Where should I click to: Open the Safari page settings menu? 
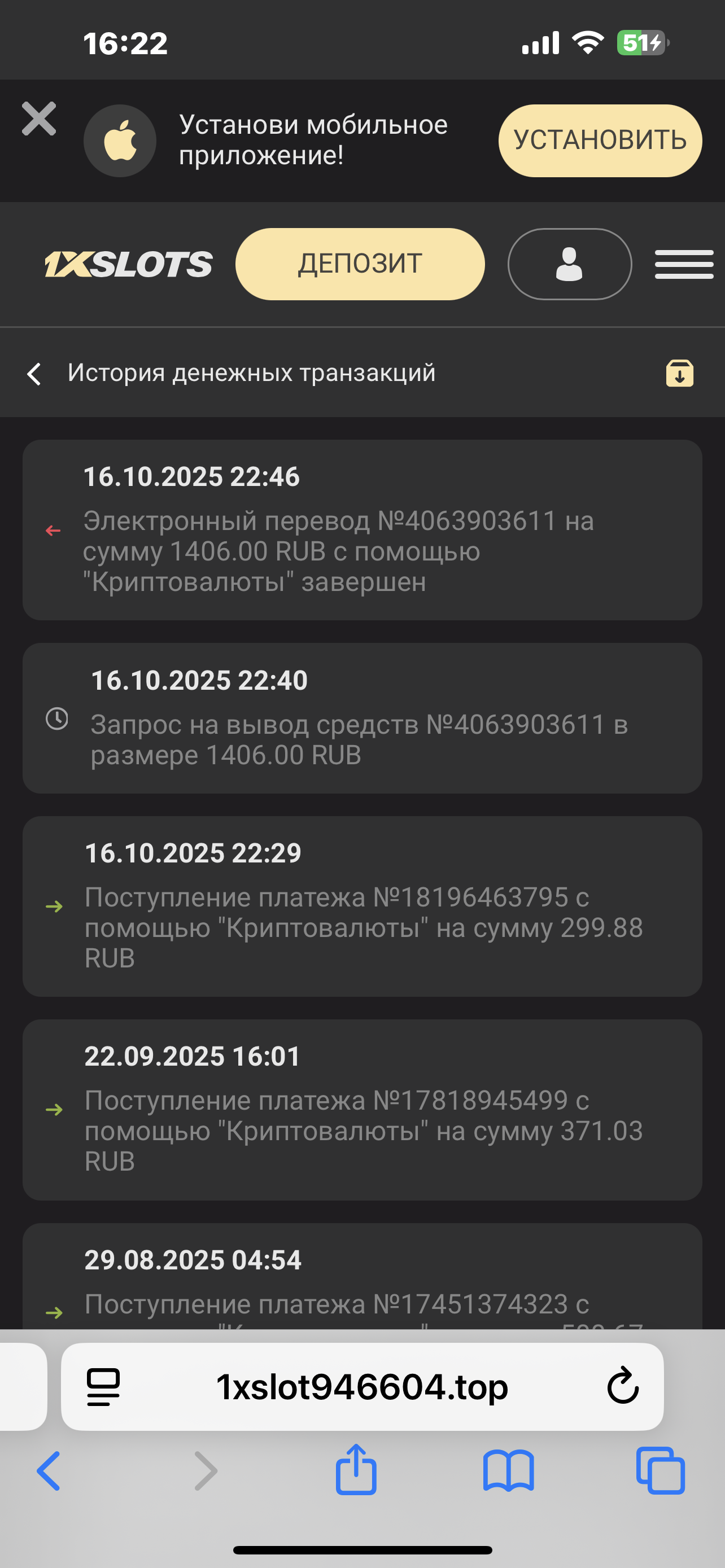103,1387
